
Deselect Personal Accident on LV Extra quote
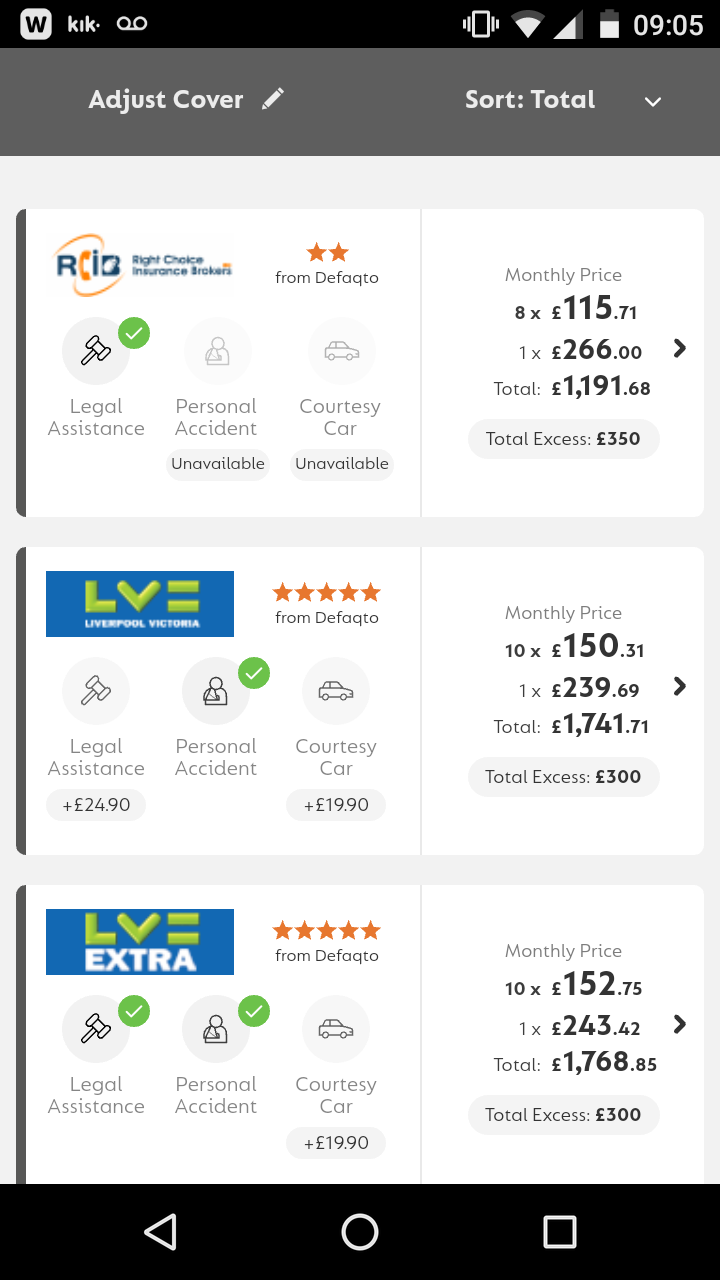[216, 1029]
